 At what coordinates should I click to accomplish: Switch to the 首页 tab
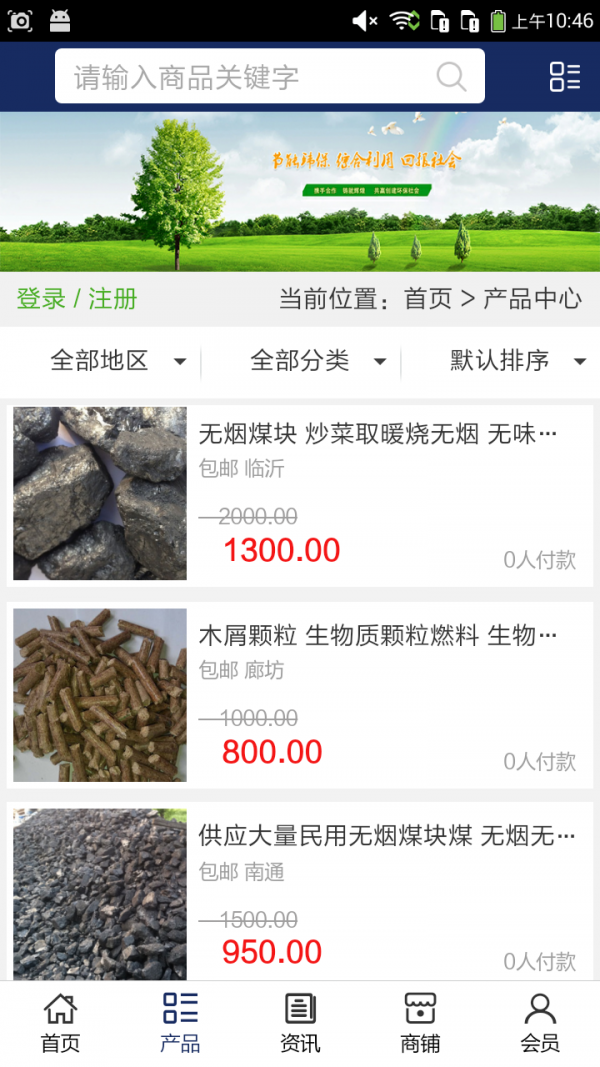coord(60,1023)
